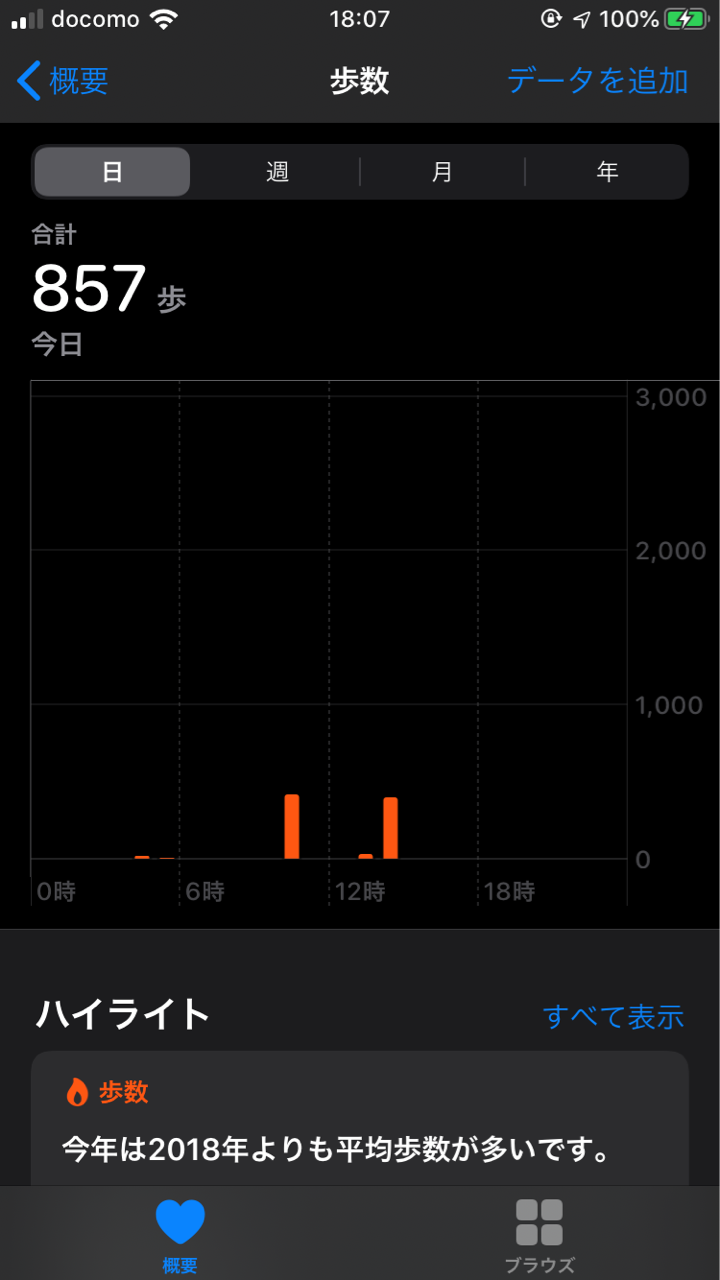Open the 歩数 highlight card
The image size is (720, 1280).
tap(360, 1120)
